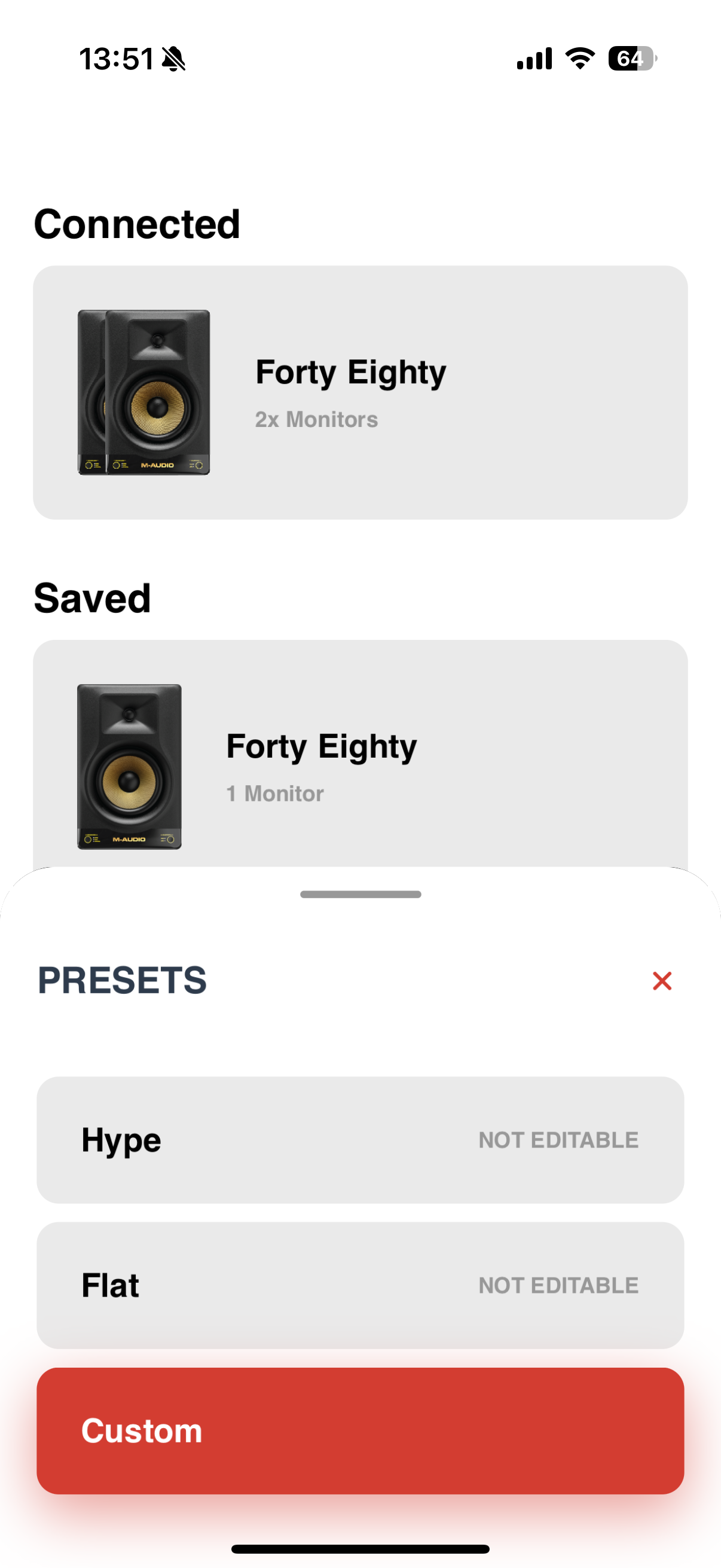
Task: Tap NOT EDITABLE label on Flat preset
Action: click(x=557, y=1285)
